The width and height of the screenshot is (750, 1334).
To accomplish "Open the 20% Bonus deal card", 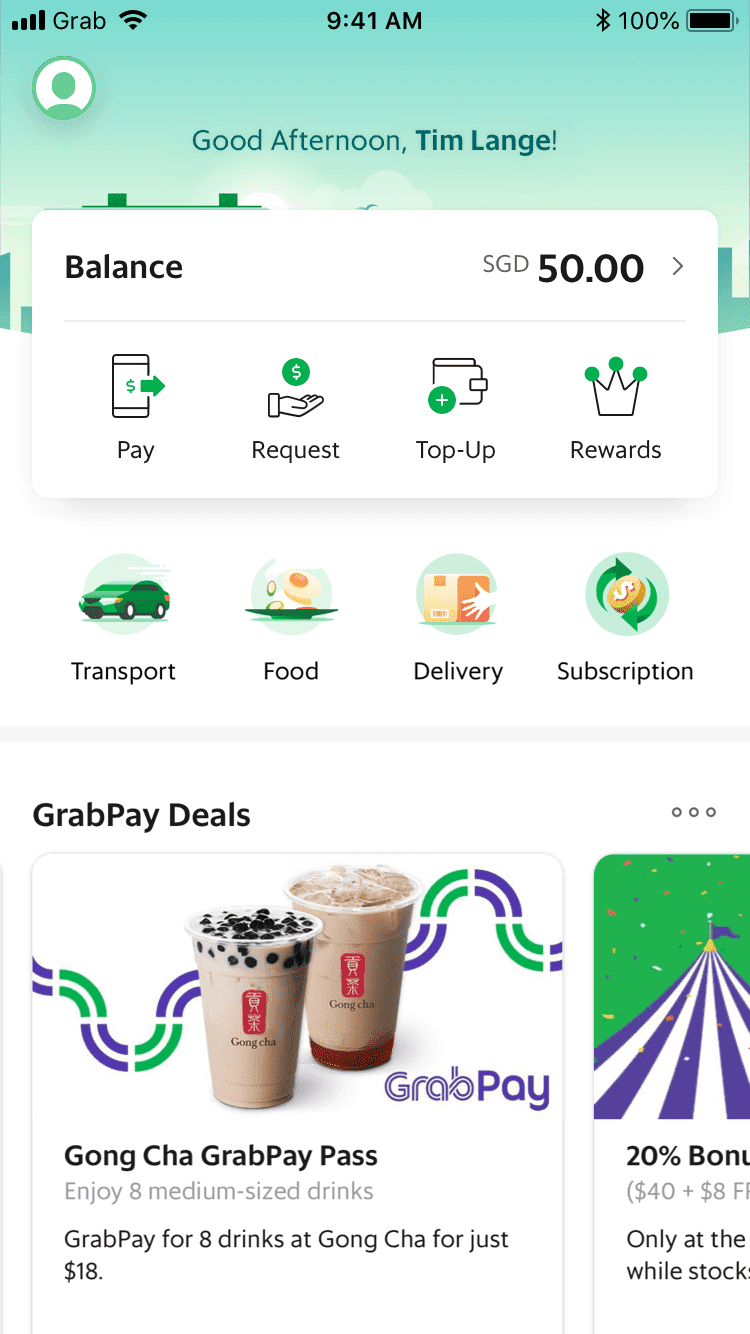I will [x=672, y=1094].
